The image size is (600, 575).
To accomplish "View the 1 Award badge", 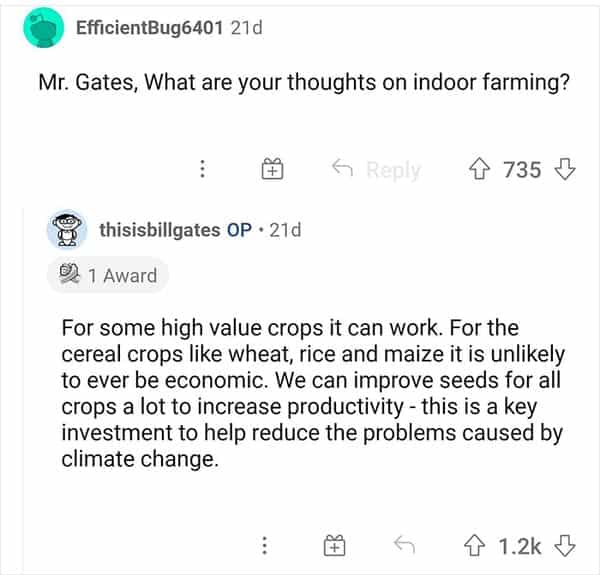I will pyautogui.click(x=108, y=275).
